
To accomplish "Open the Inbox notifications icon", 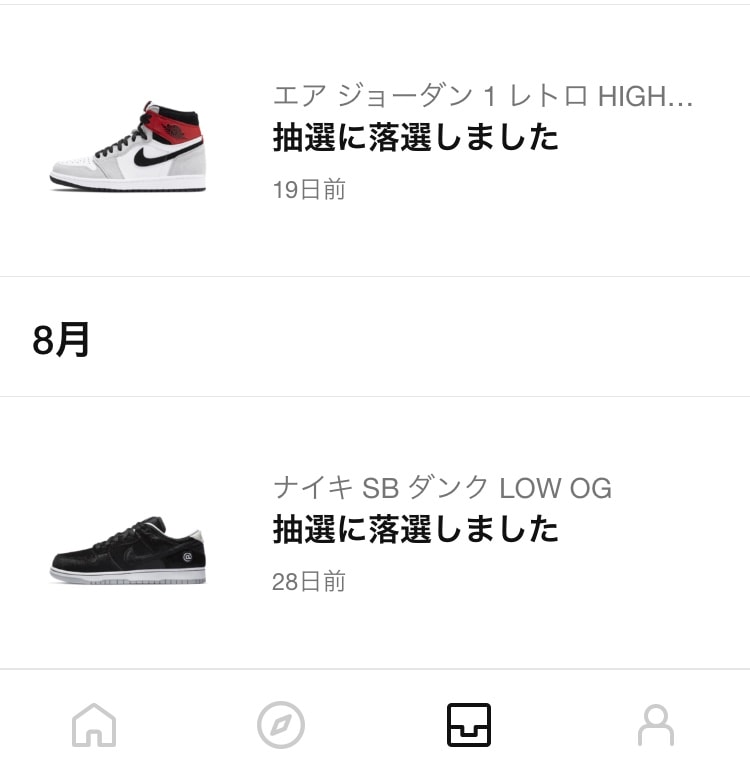I will pos(469,725).
